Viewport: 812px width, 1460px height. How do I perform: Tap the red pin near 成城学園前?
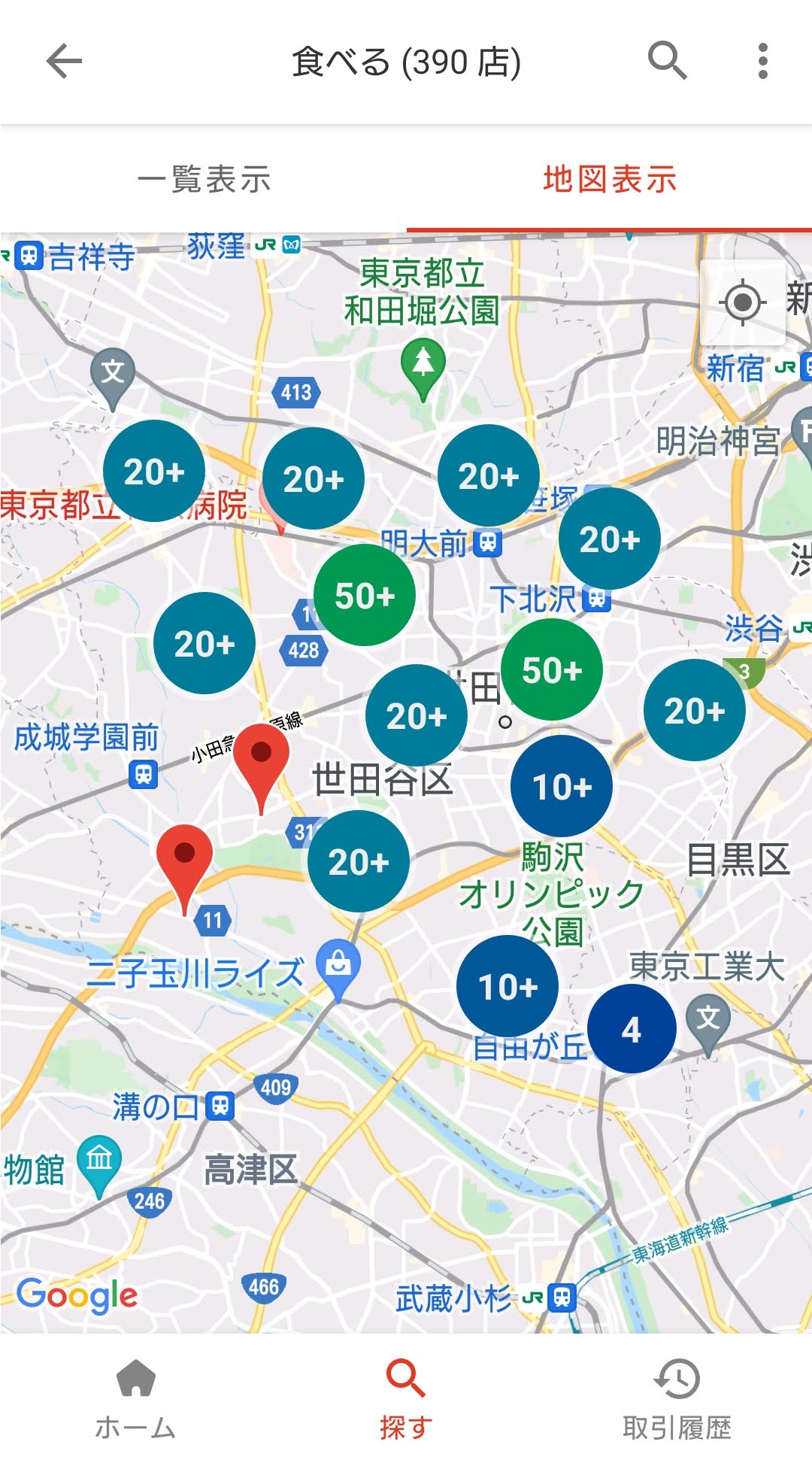point(261,756)
